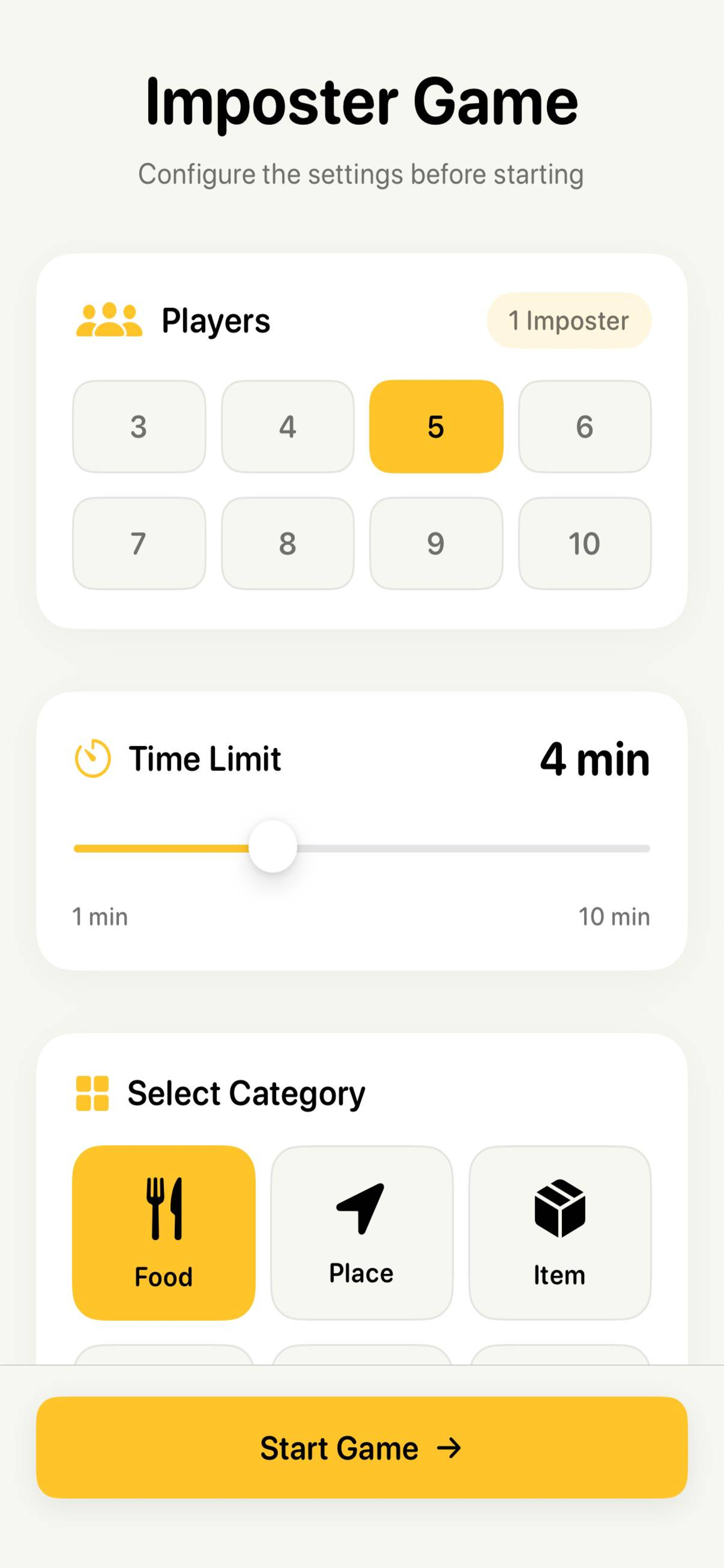This screenshot has height=1568, width=724.
Task: Set player count to 7
Action: (x=139, y=543)
